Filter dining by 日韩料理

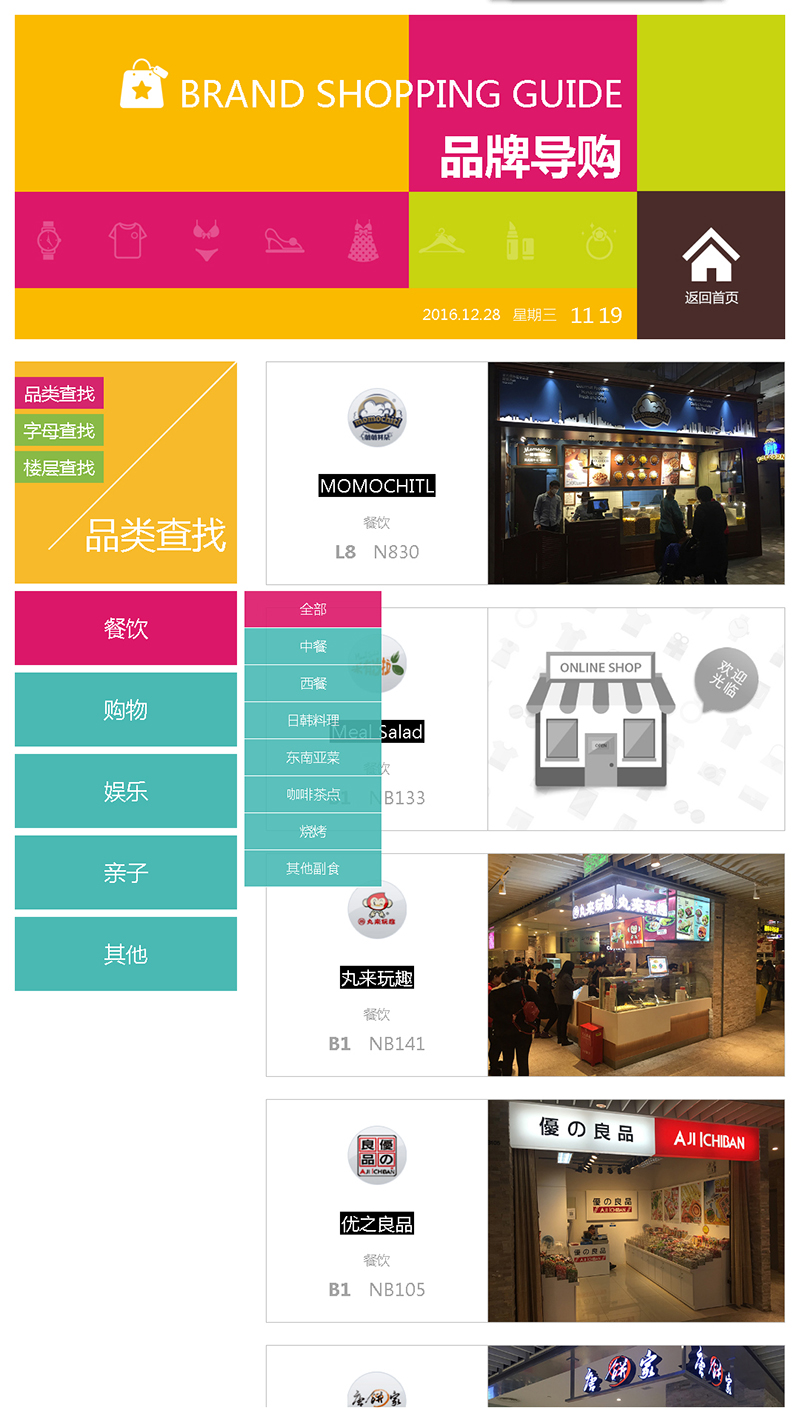tap(313, 720)
